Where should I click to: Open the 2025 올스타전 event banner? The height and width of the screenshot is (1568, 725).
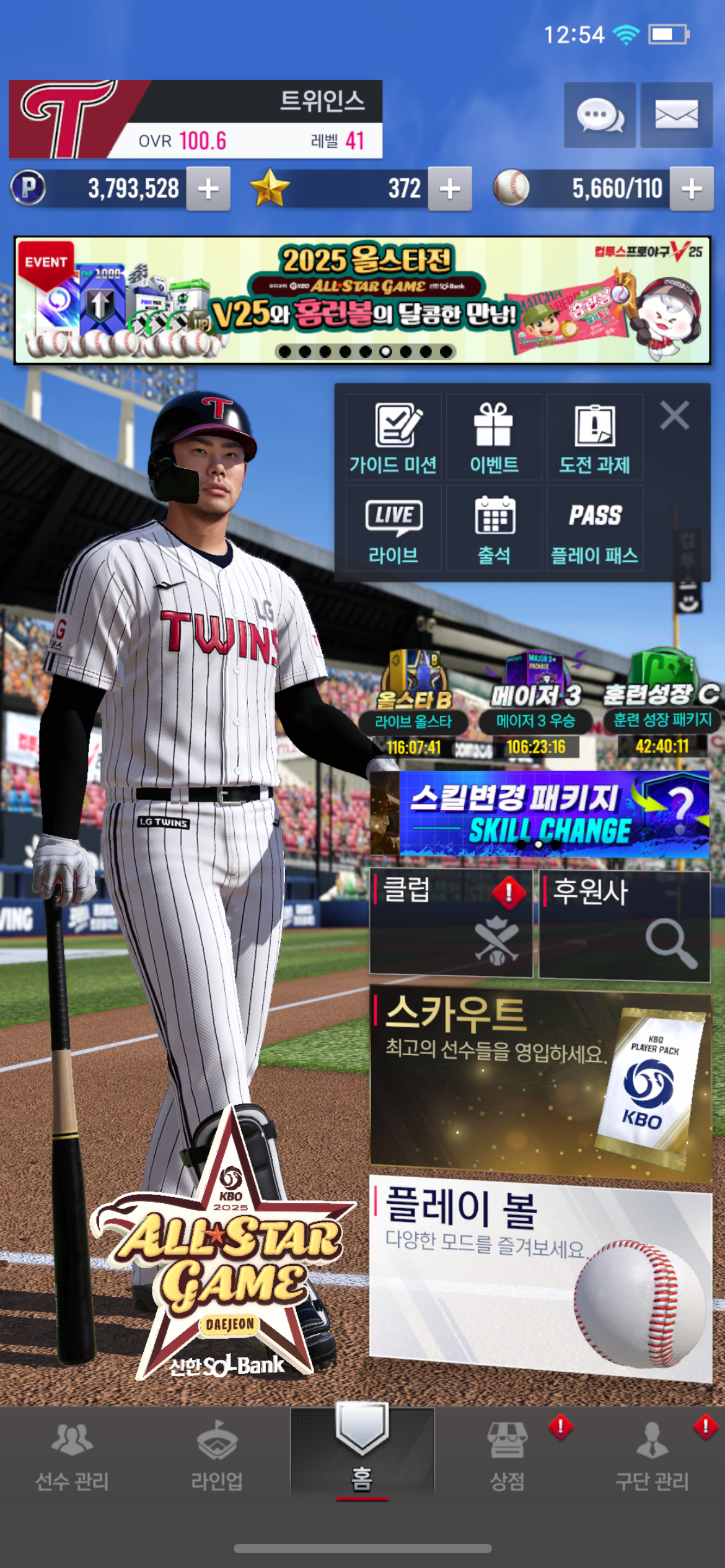click(362, 300)
